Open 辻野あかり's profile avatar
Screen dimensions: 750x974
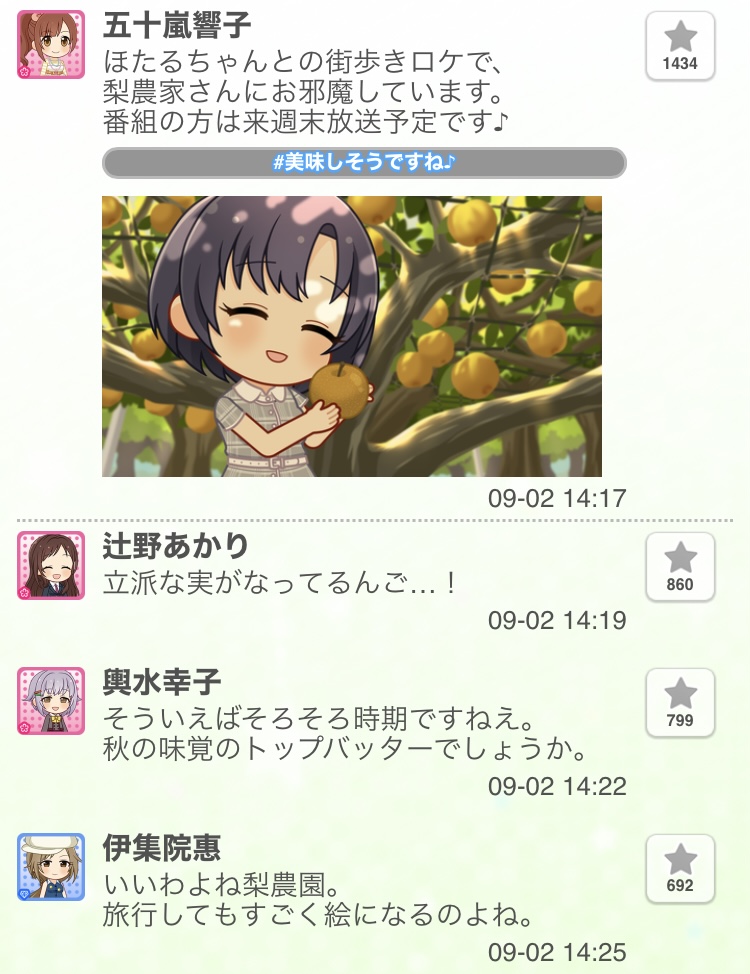point(51,565)
